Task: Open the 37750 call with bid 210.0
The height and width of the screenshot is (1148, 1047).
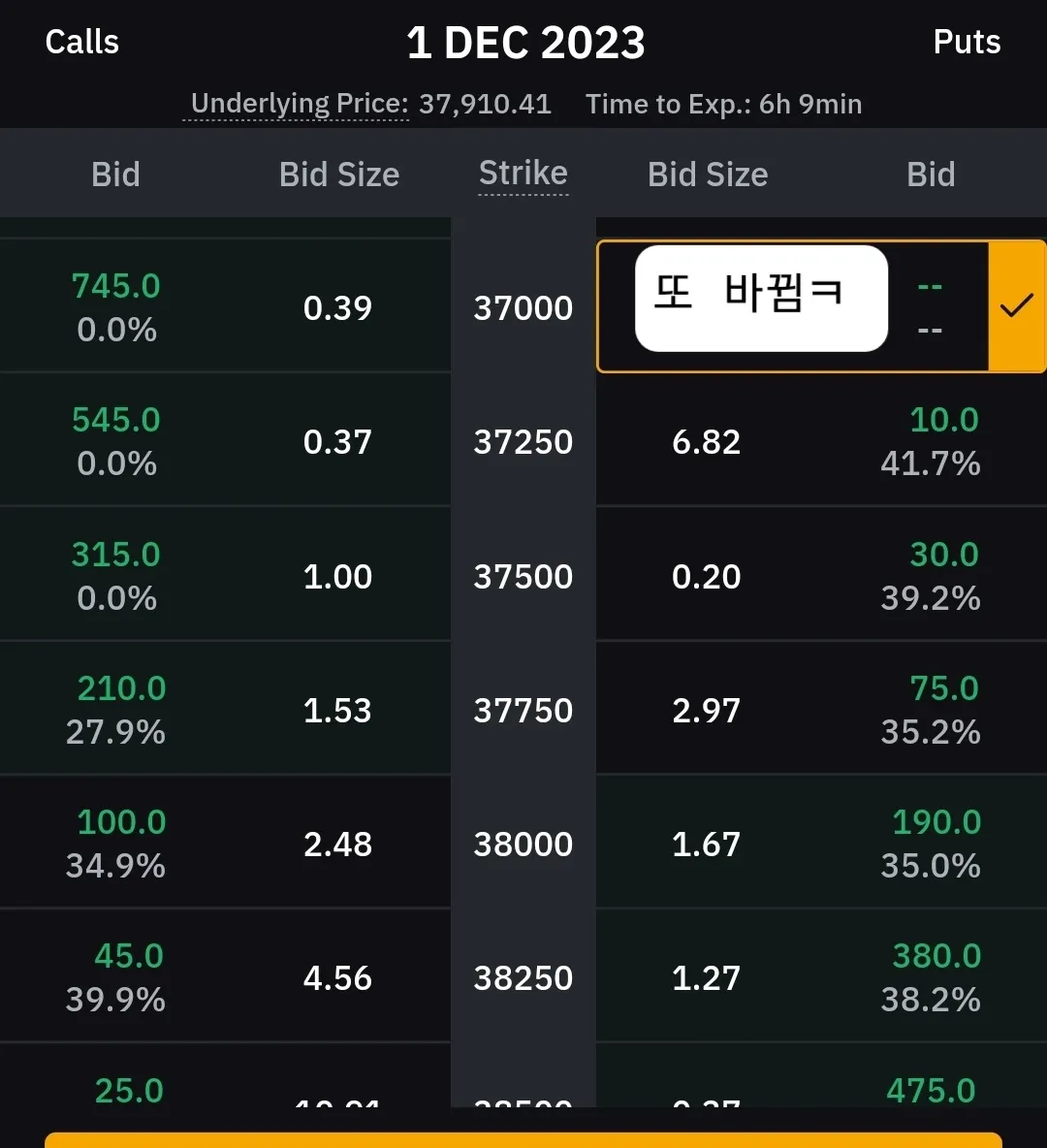Action: click(225, 710)
